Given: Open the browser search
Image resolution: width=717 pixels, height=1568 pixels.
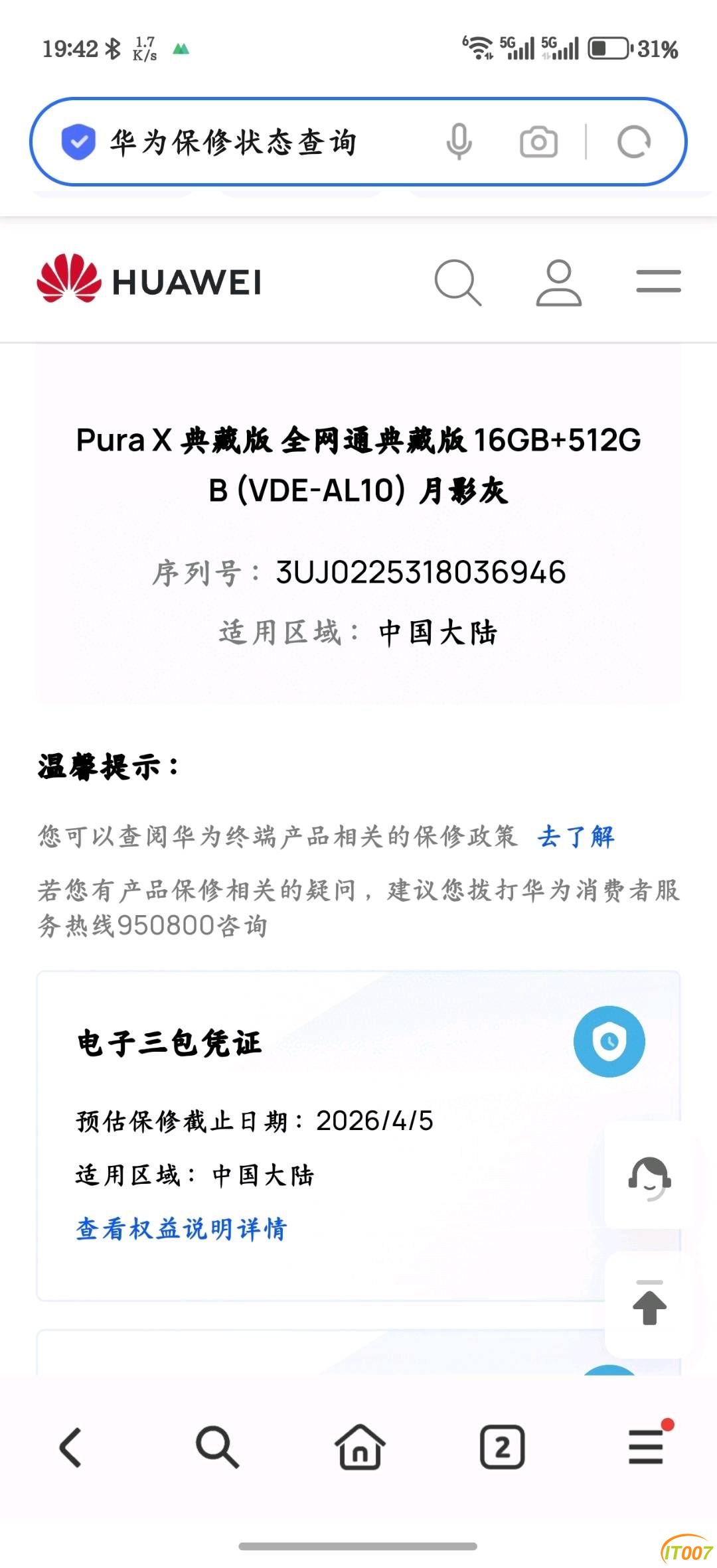Looking at the screenshot, I should pos(216,1447).
